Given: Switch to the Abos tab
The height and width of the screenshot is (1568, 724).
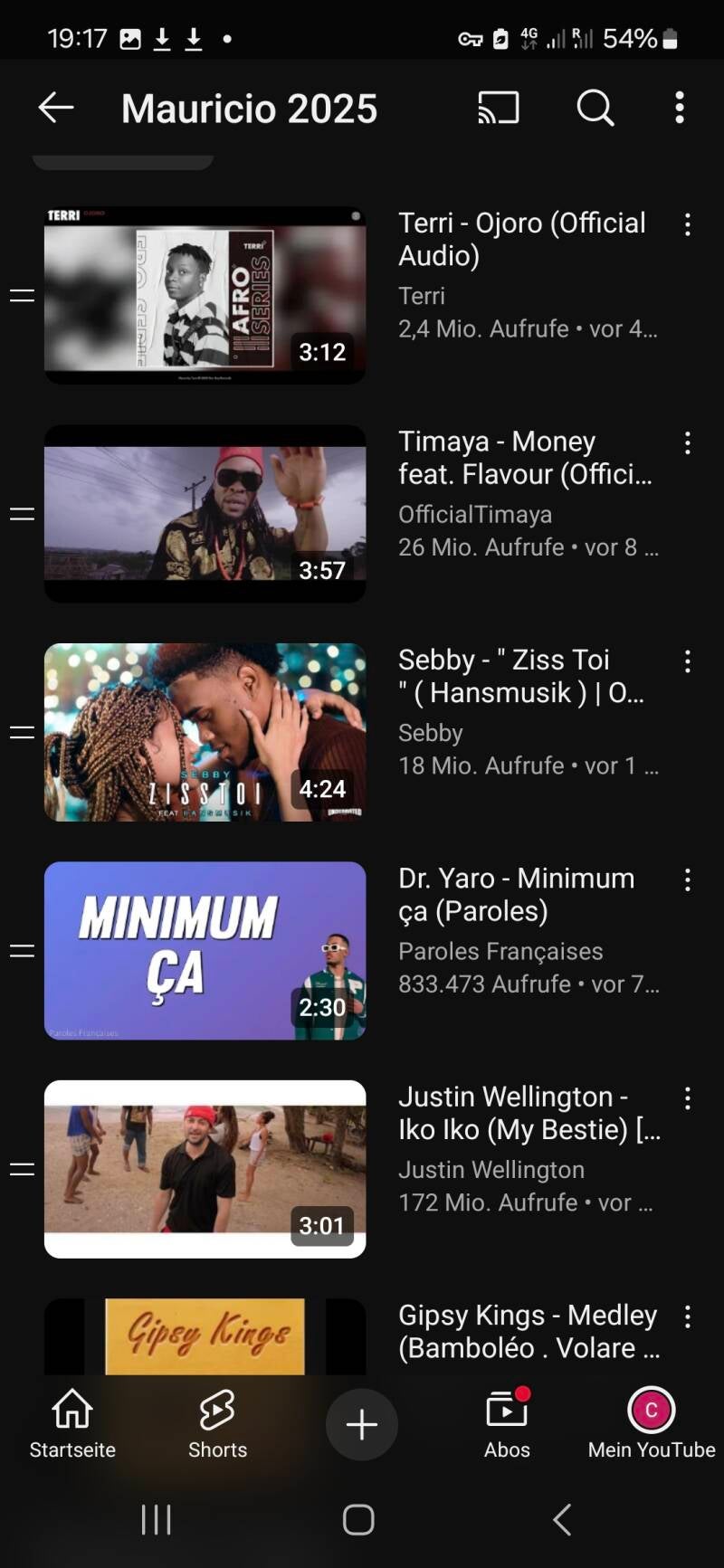Looking at the screenshot, I should (x=507, y=1424).
